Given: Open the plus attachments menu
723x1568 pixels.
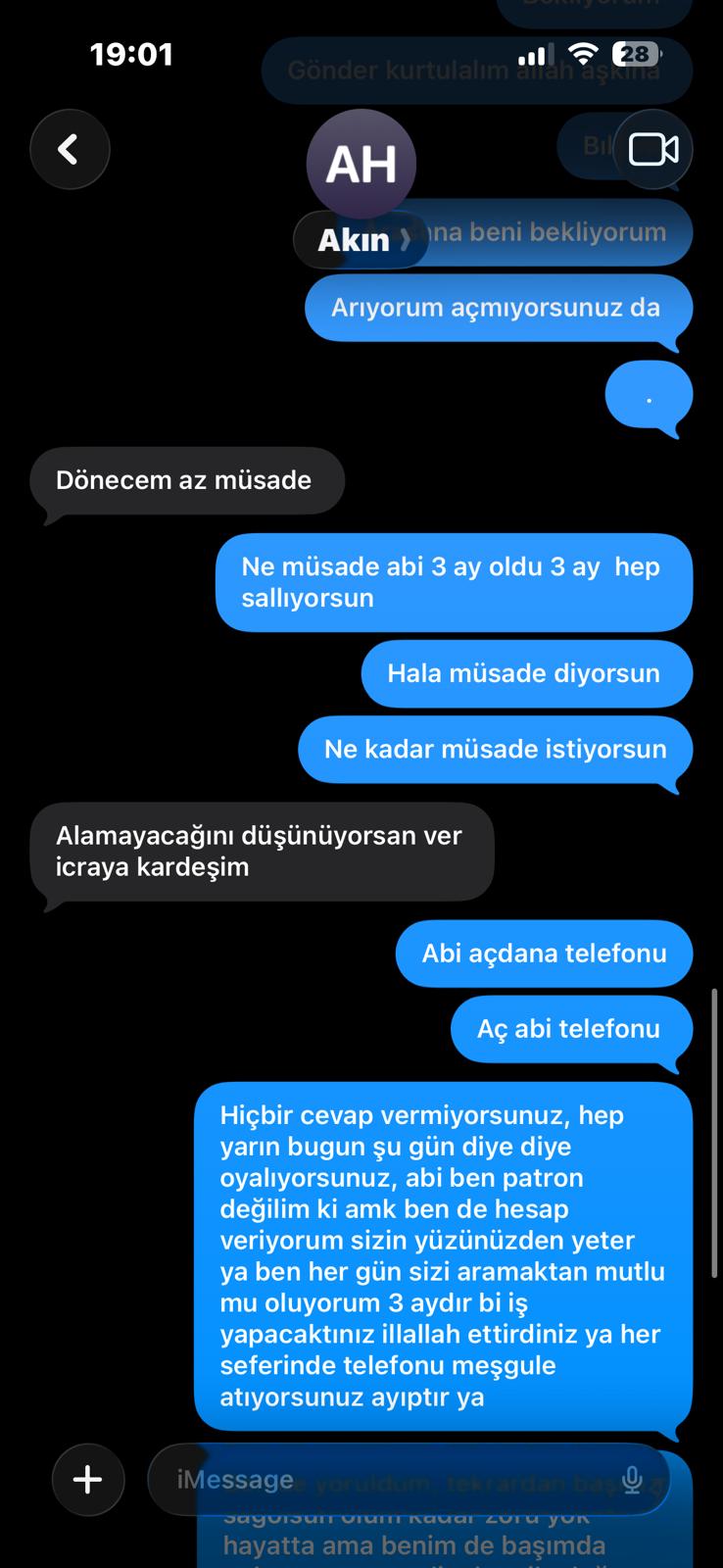Looking at the screenshot, I should point(88,1480).
